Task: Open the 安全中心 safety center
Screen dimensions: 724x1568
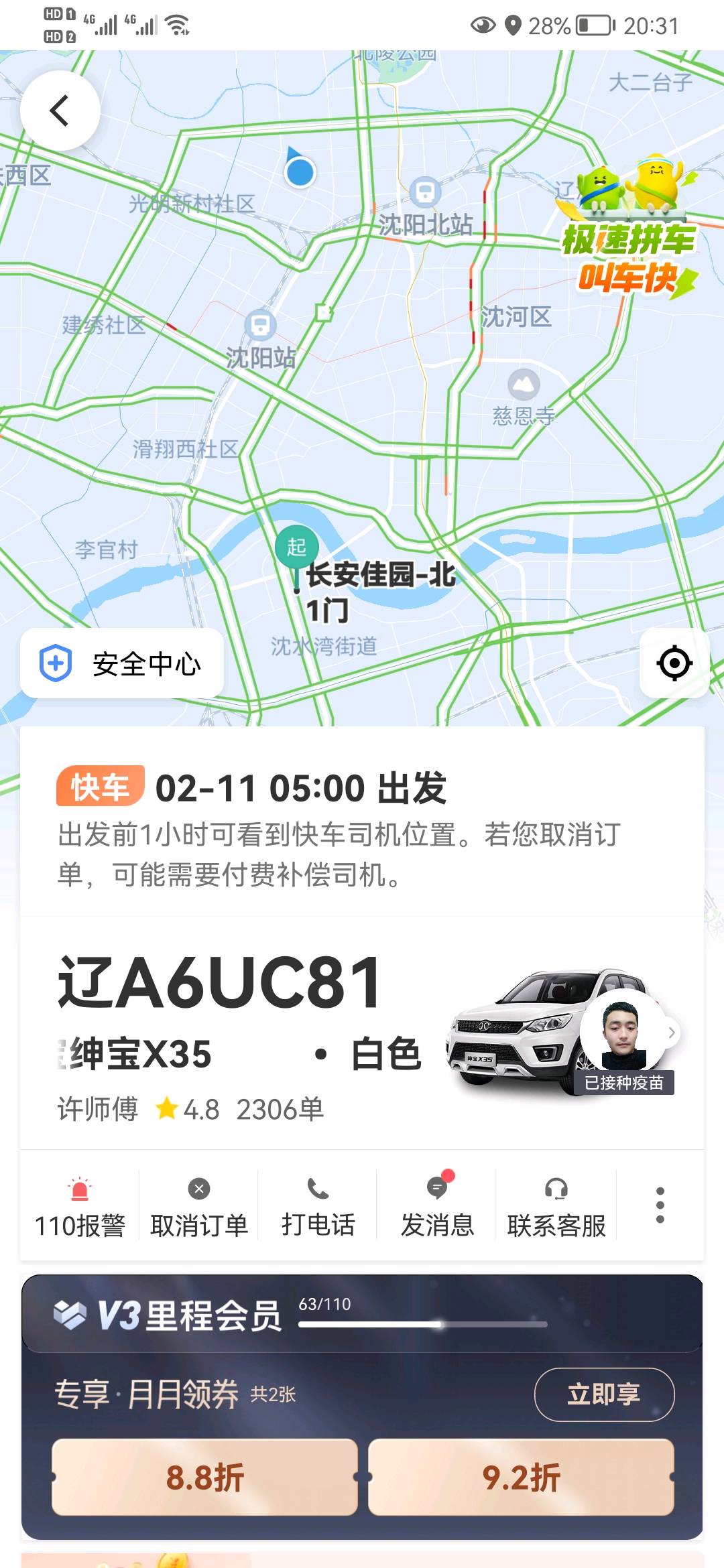Action: pos(122,663)
